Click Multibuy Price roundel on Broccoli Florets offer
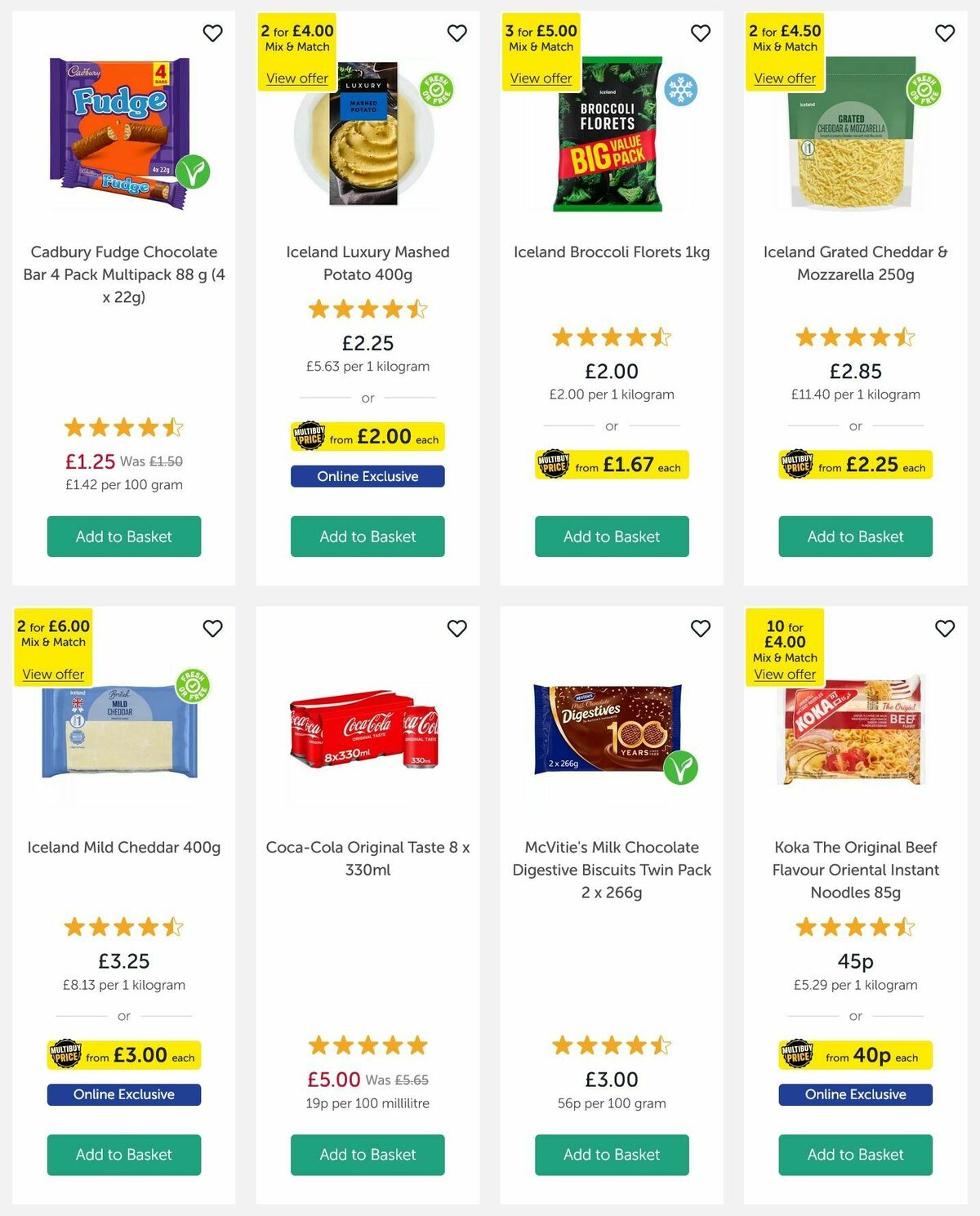Image resolution: width=980 pixels, height=1216 pixels. coord(552,465)
